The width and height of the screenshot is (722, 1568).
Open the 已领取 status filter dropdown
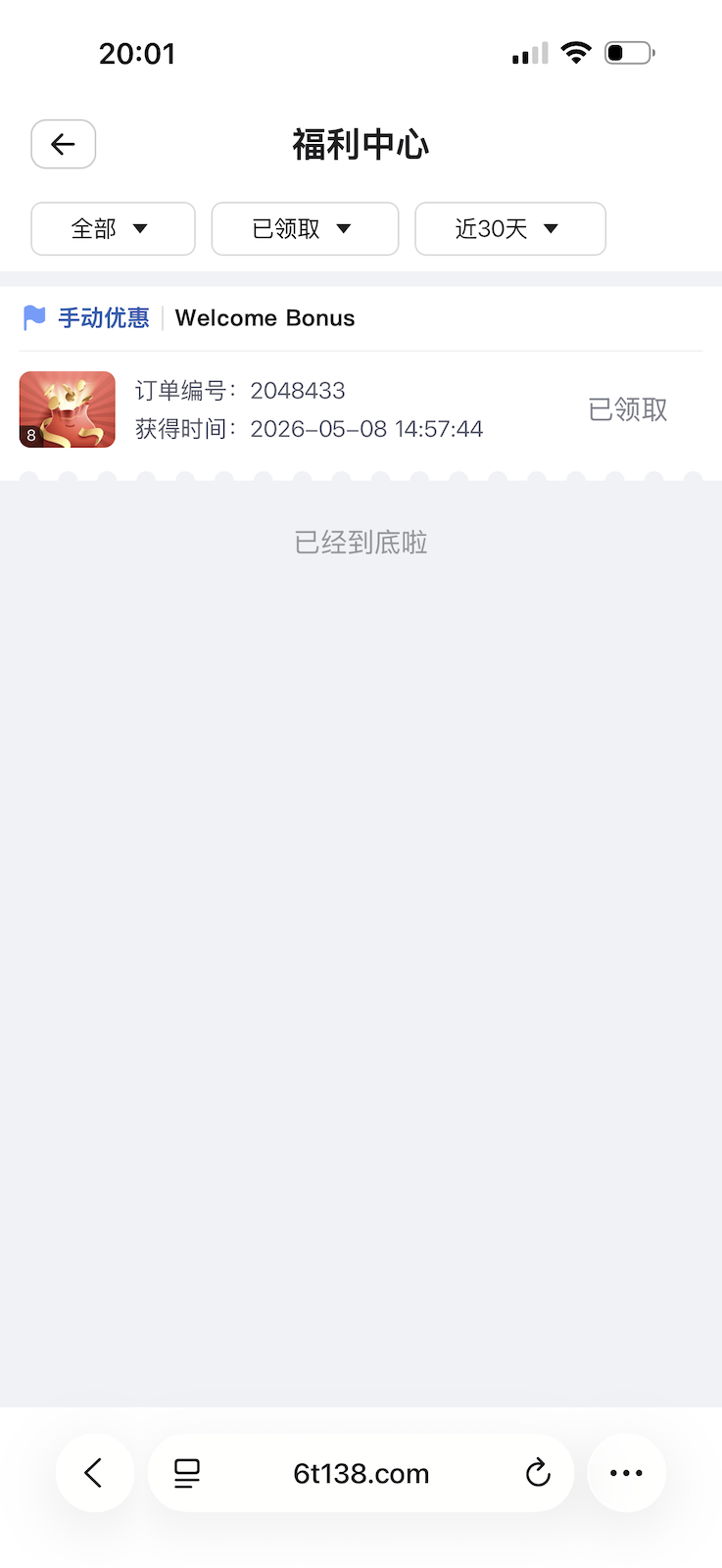tap(305, 229)
